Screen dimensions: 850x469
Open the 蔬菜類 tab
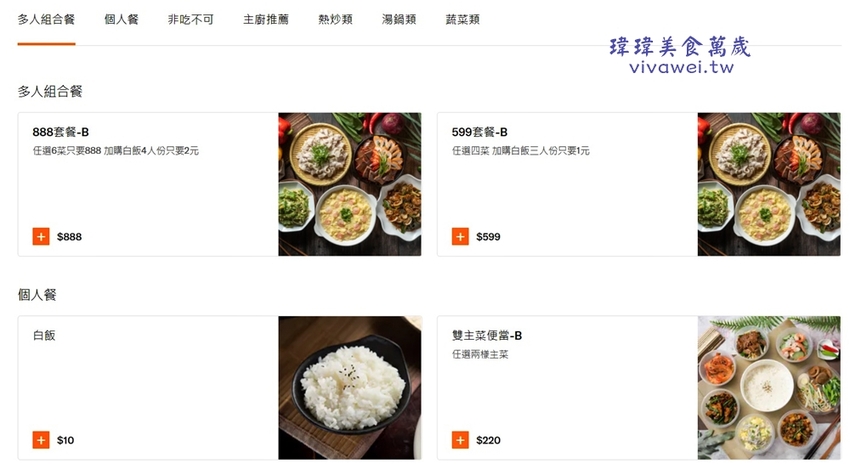point(463,19)
